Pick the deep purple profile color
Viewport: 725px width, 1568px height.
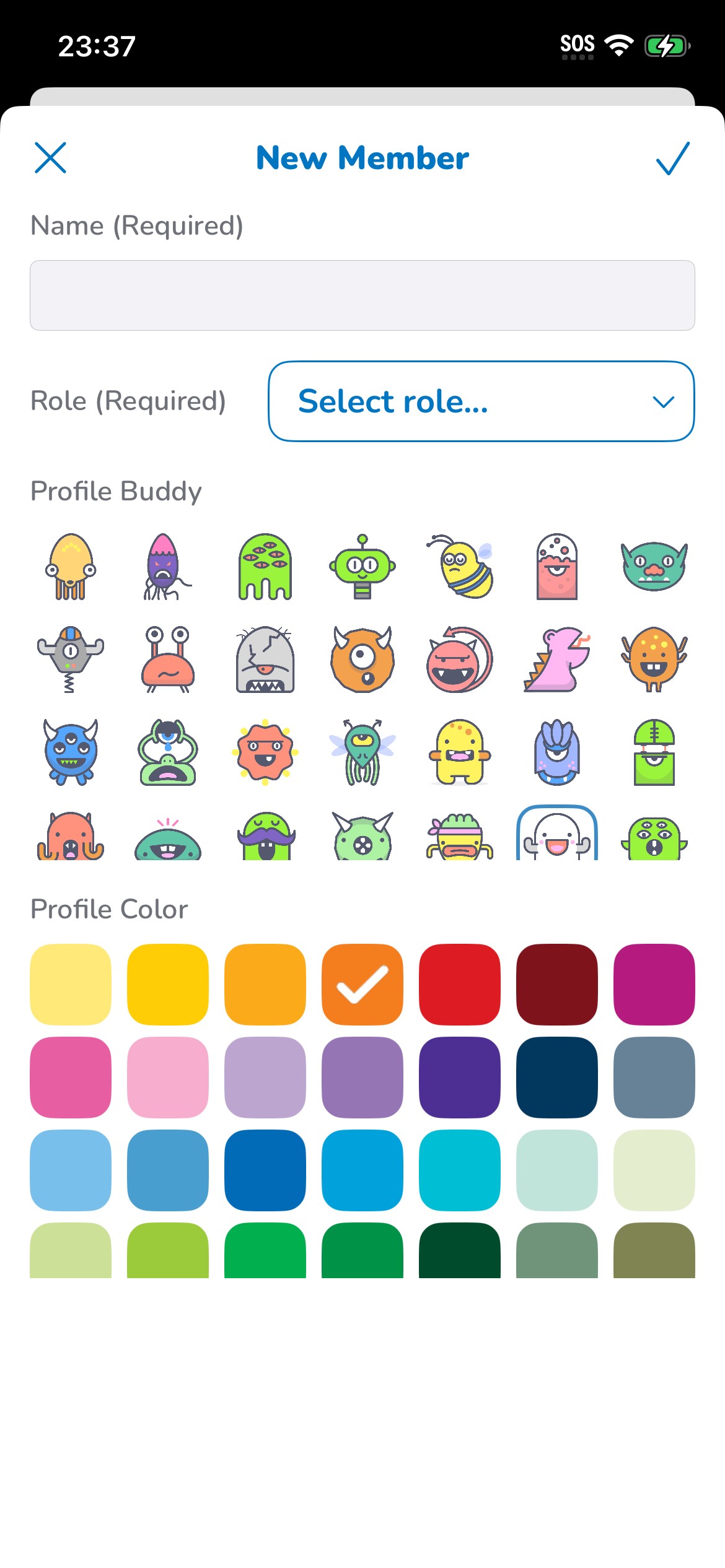(x=460, y=1078)
